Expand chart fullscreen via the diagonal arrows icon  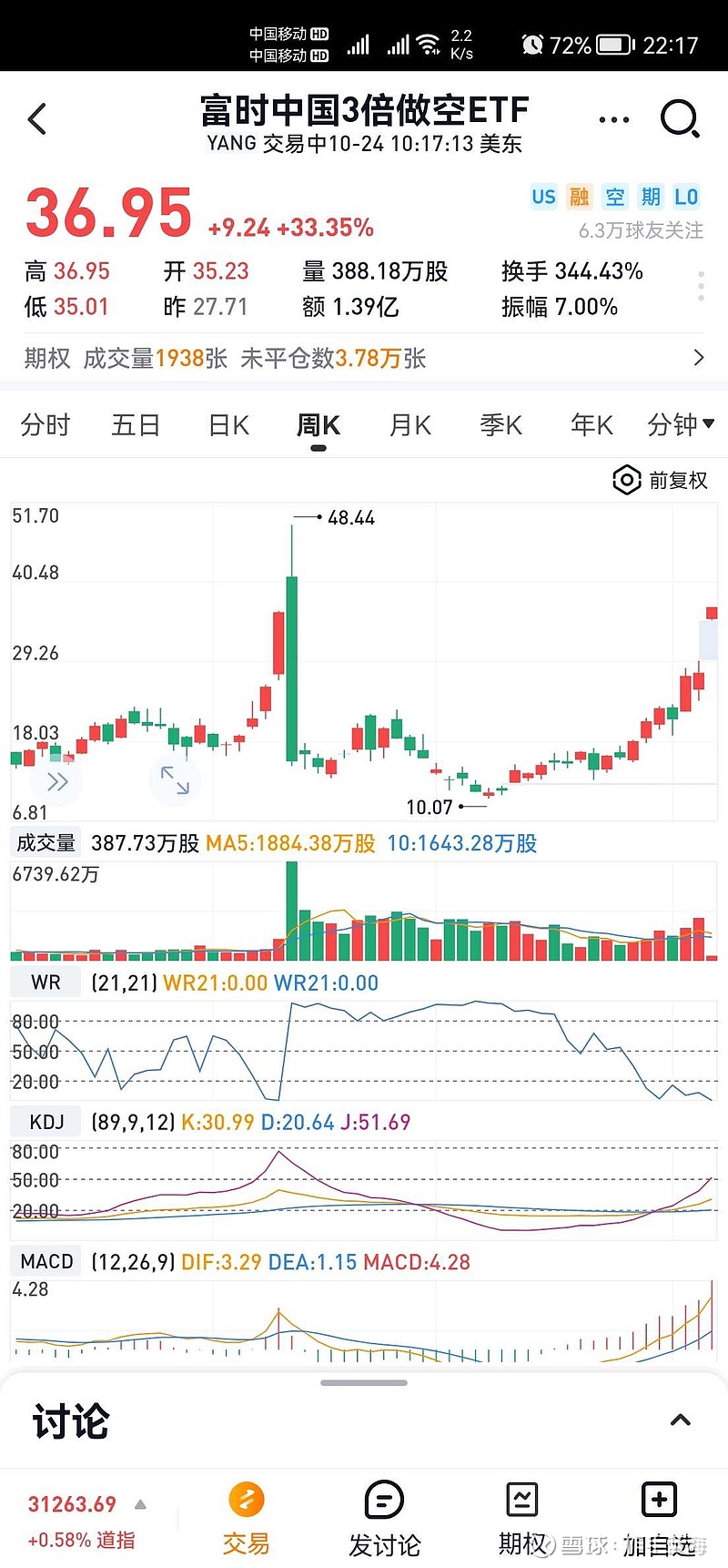175,780
